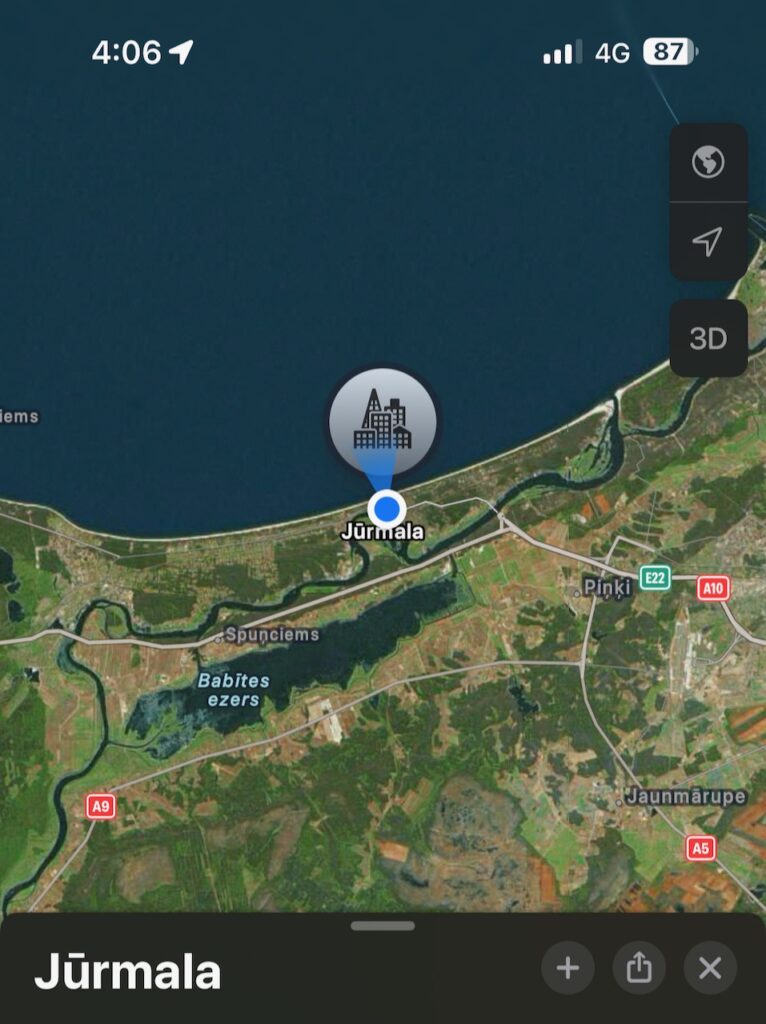Close the Jūrmala place card
Image resolution: width=766 pixels, height=1024 pixels.
pyautogui.click(x=710, y=968)
